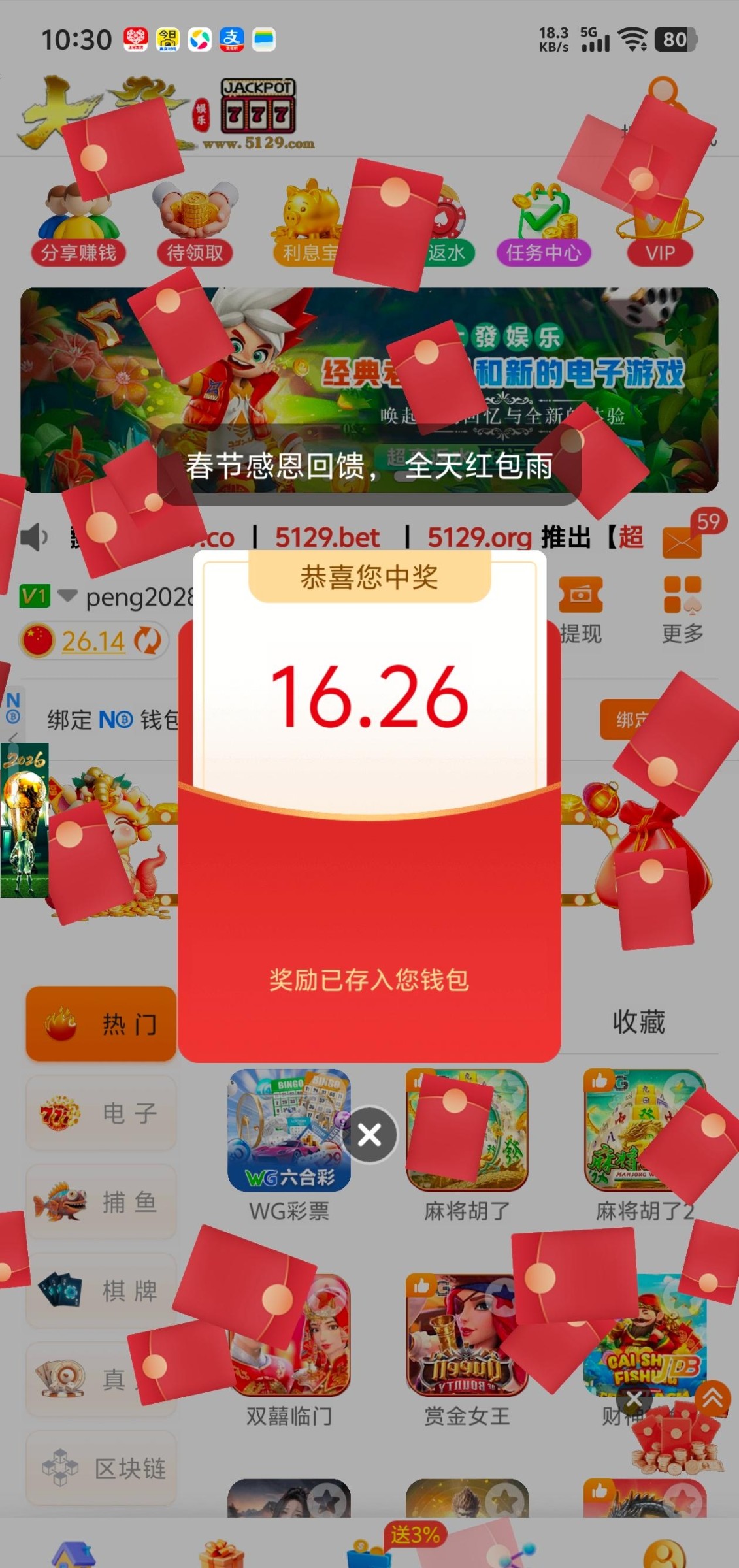Select the 区块链 game category
739x1568 pixels.
[x=101, y=1468]
